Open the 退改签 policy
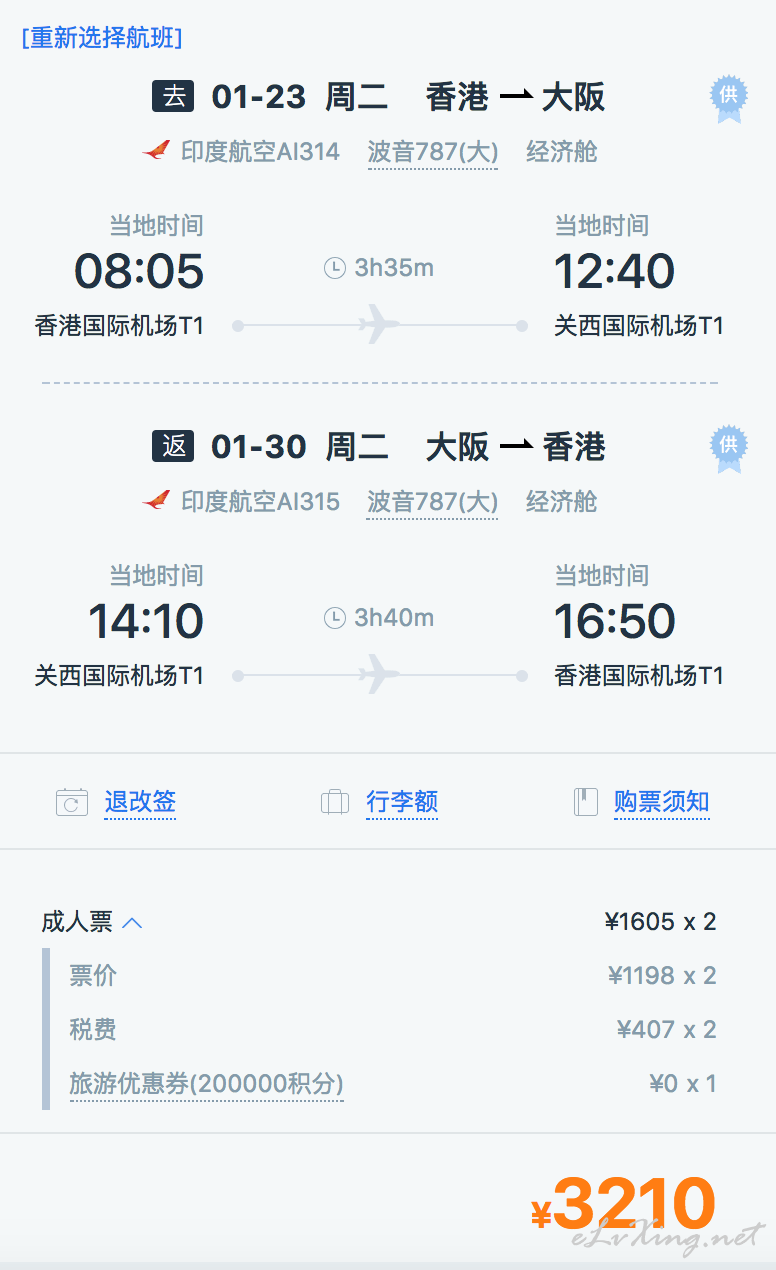This screenshot has width=776, height=1270. [x=140, y=802]
